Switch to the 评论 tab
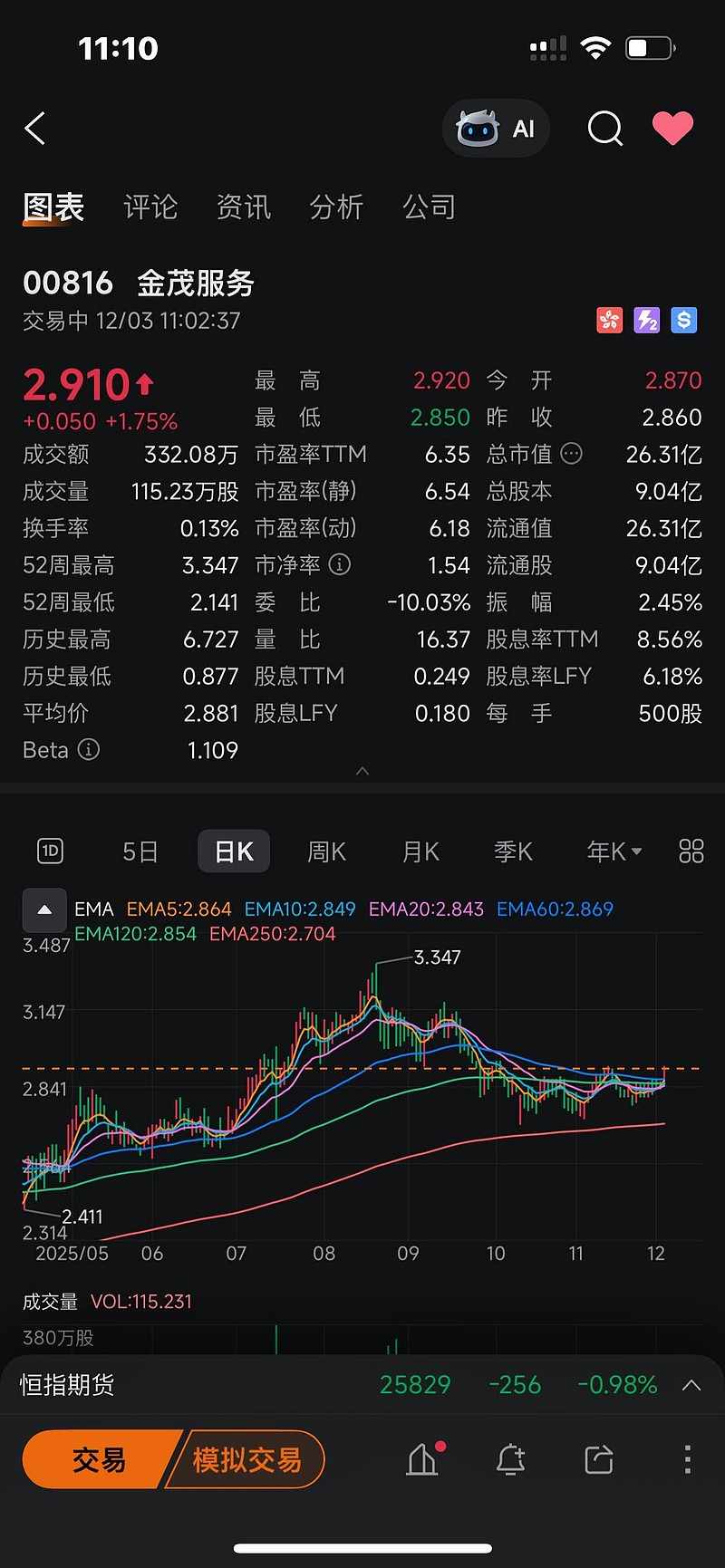Screen dimensions: 725x1568 [x=150, y=207]
